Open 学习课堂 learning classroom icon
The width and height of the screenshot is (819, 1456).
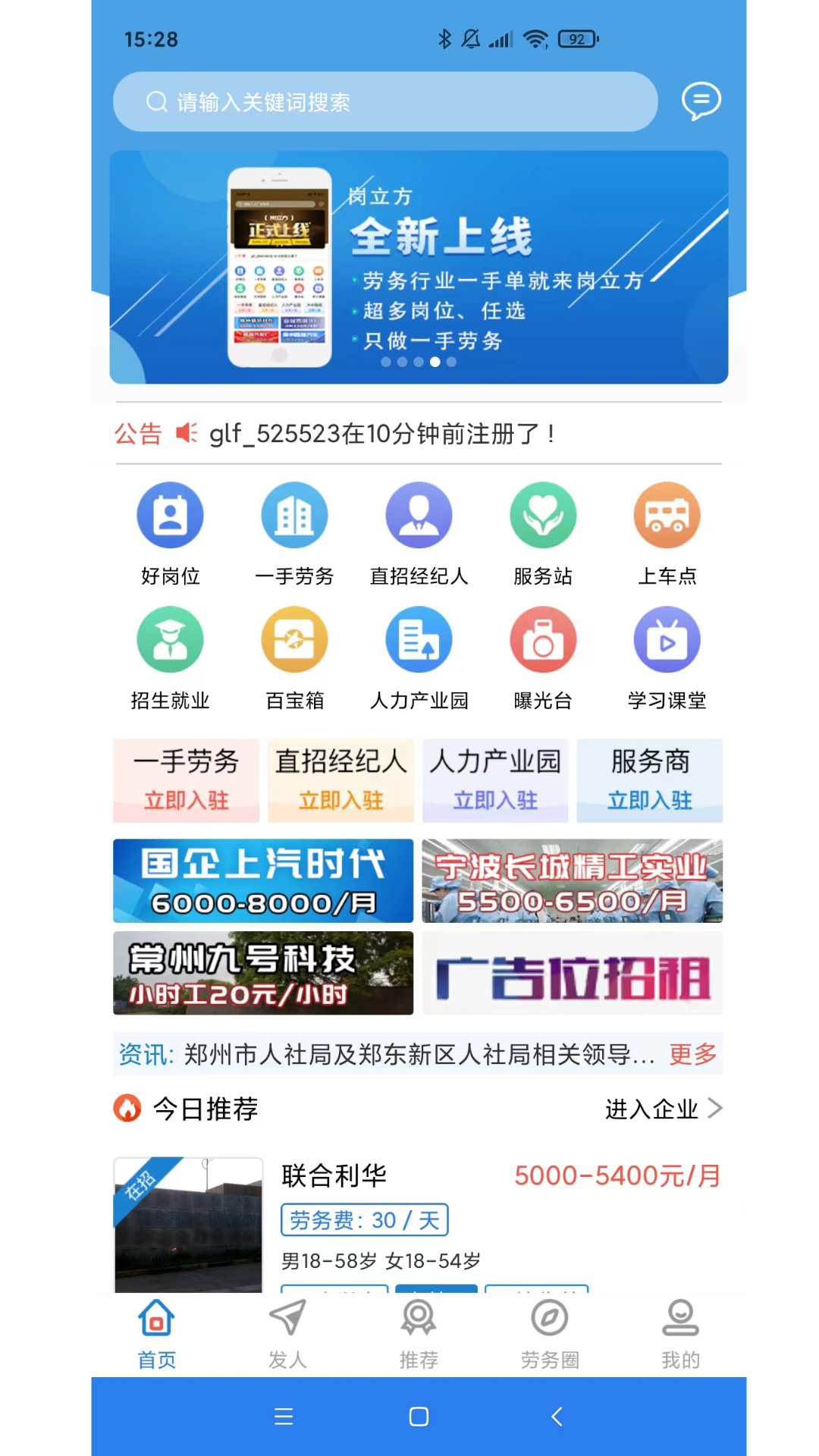point(667,639)
